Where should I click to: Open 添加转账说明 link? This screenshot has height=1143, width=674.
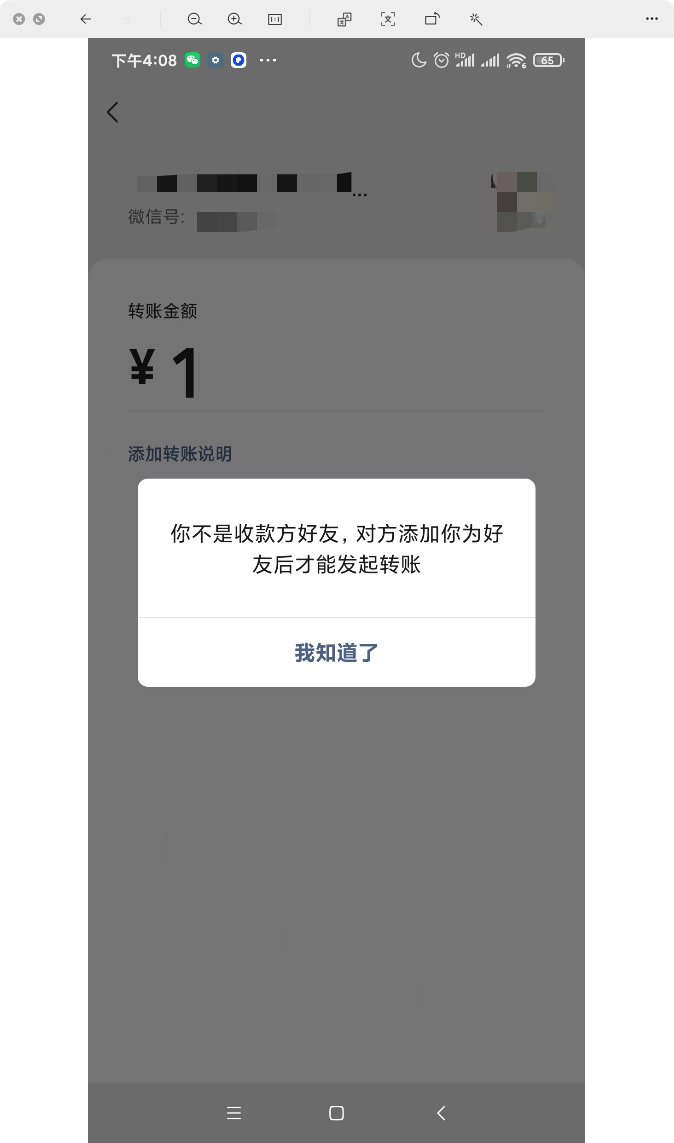(180, 454)
